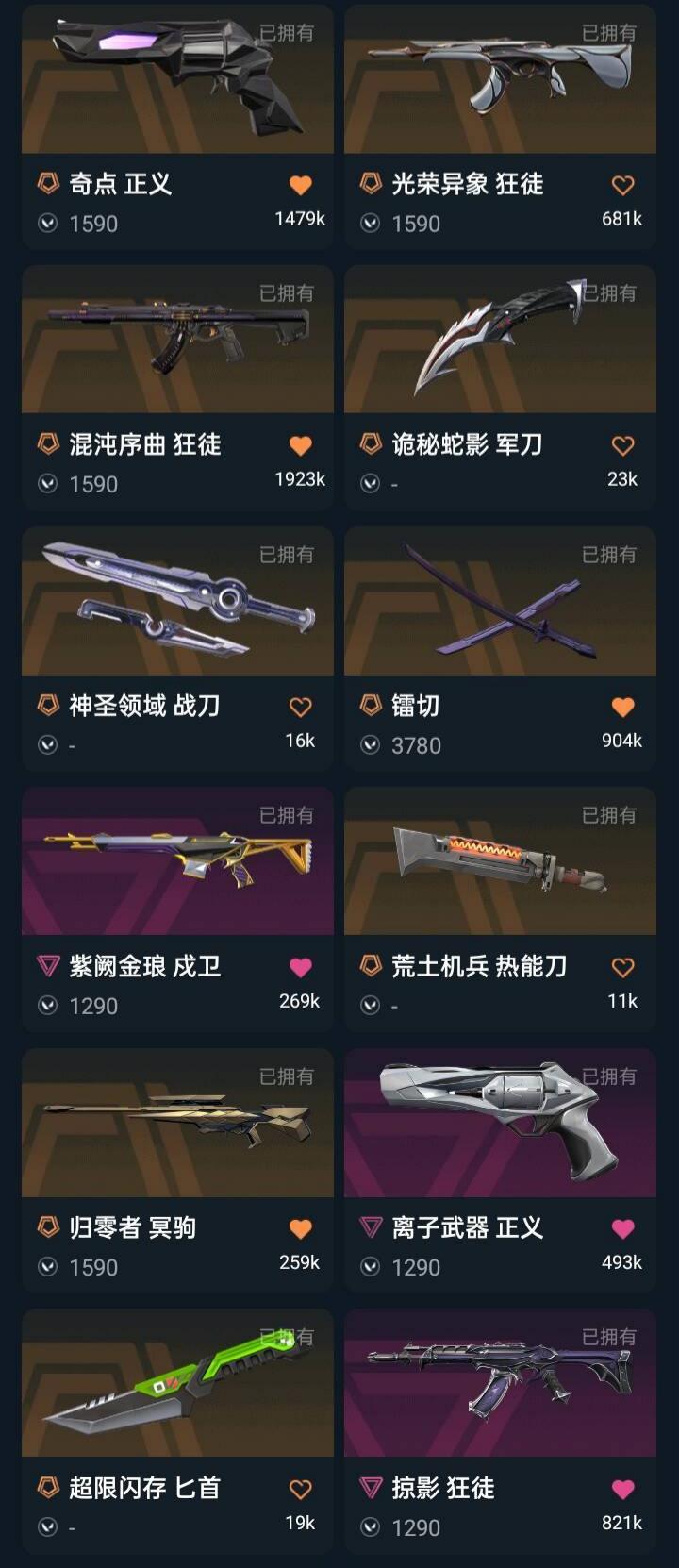Open the 镭切 melee skin card
The height and width of the screenshot is (1568, 679).
click(500, 649)
